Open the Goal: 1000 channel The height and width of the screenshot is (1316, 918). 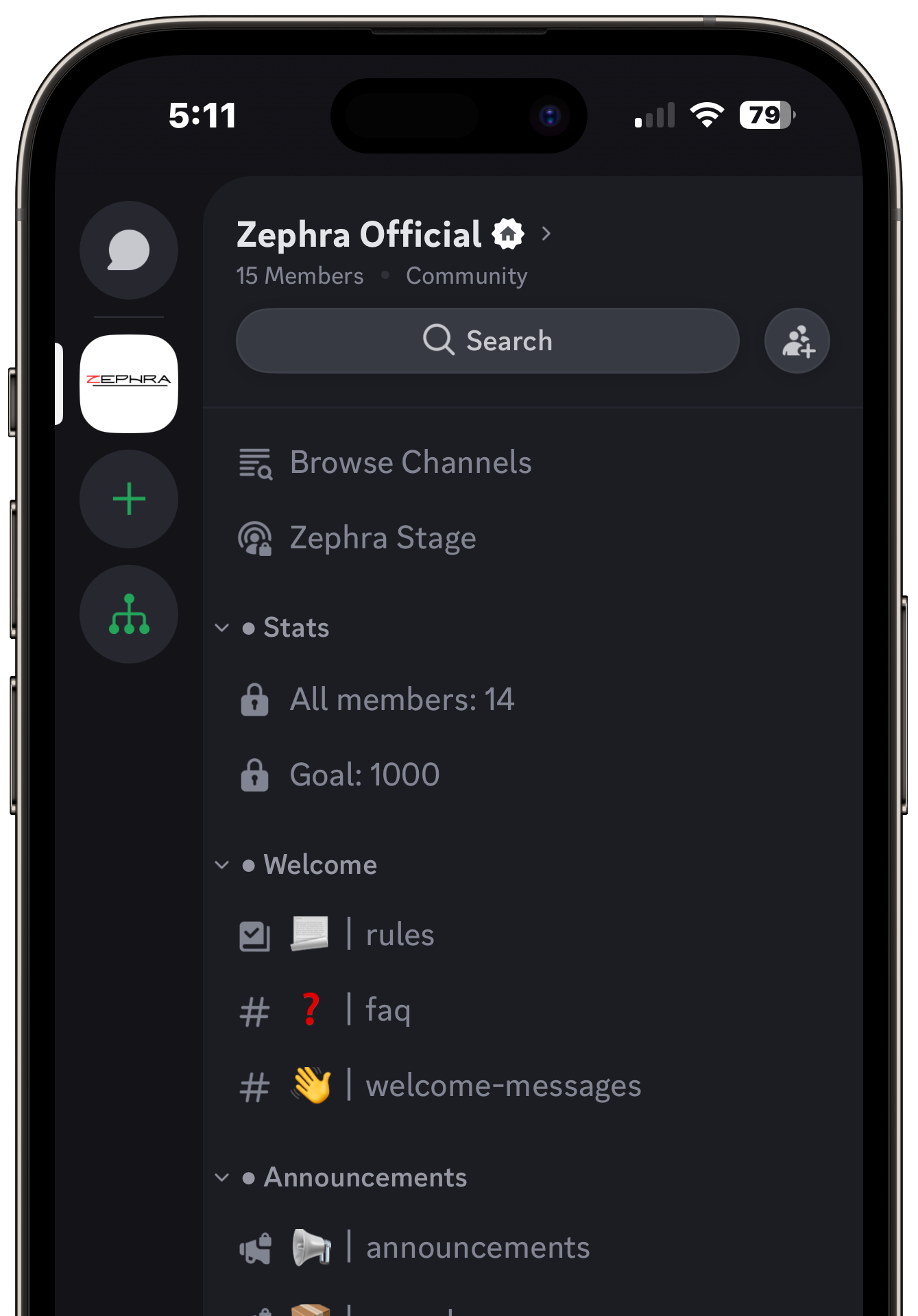click(364, 775)
